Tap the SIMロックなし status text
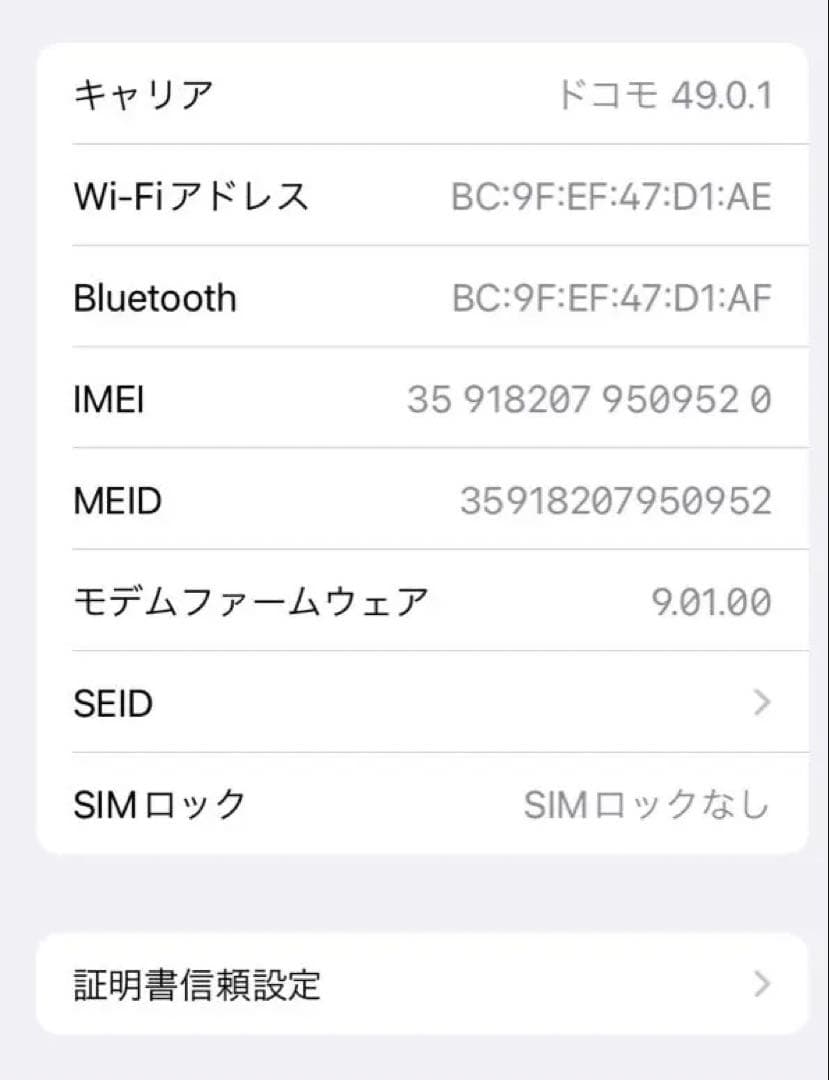 click(647, 803)
